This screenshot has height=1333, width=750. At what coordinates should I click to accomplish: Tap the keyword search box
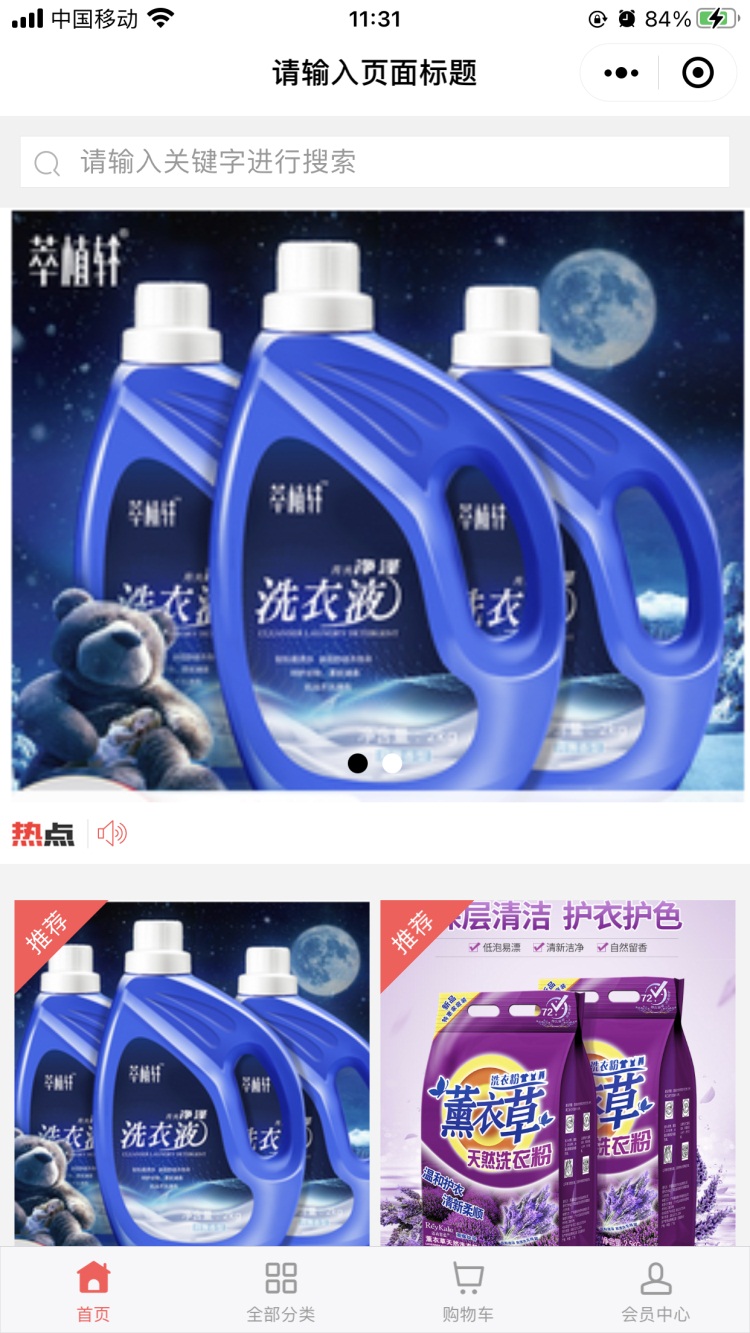click(375, 162)
